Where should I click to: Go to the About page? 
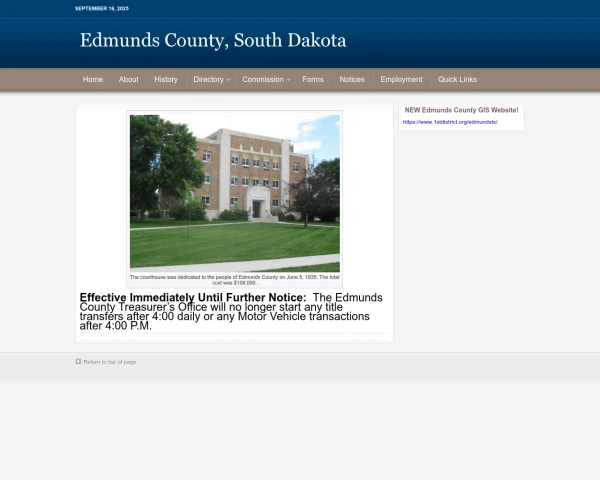(x=128, y=79)
